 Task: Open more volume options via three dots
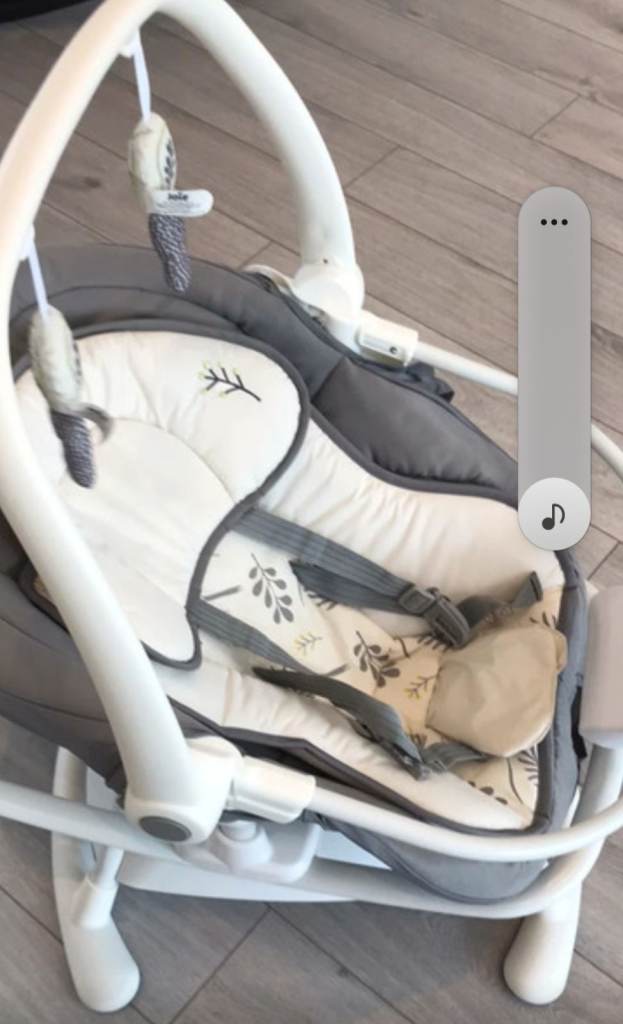(553, 222)
